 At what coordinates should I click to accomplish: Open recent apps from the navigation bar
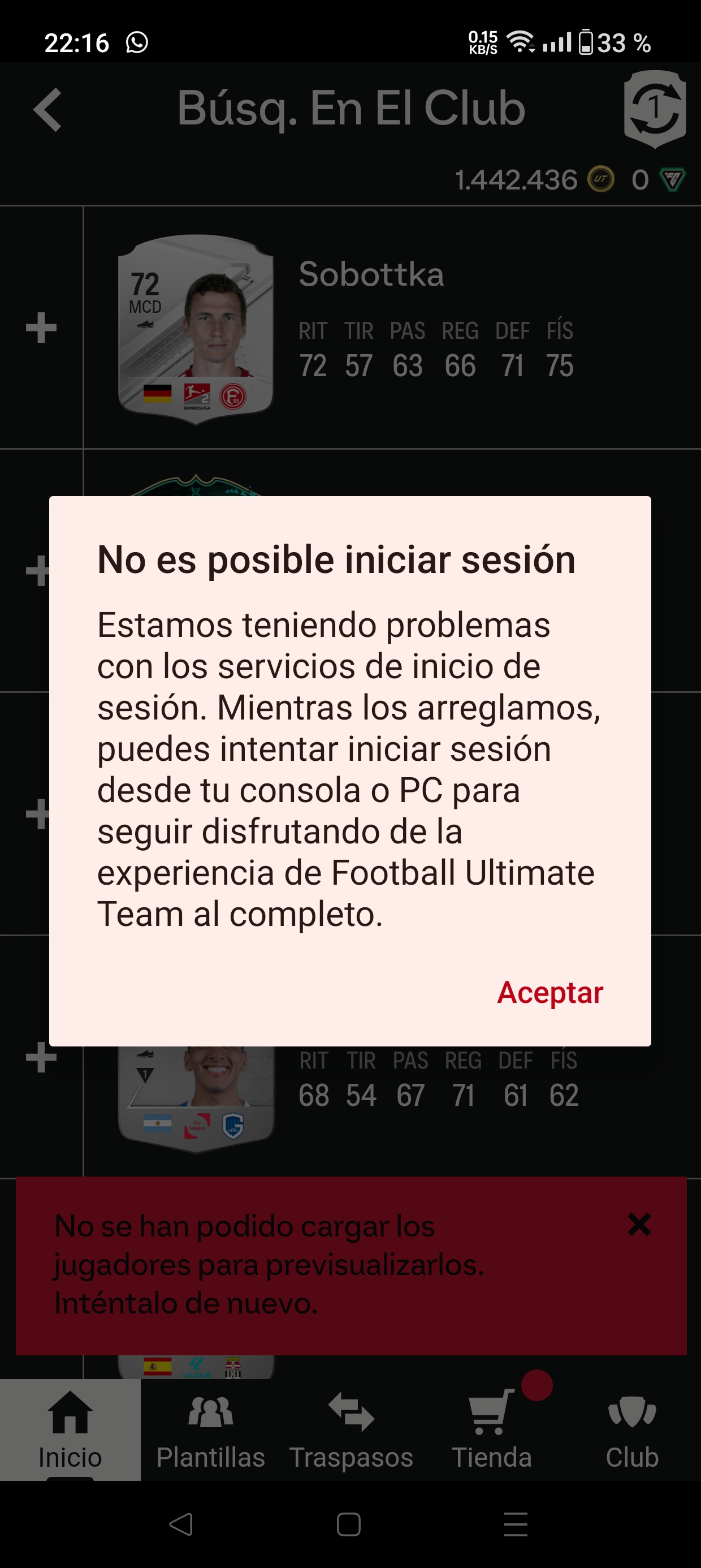pyautogui.click(x=516, y=1524)
